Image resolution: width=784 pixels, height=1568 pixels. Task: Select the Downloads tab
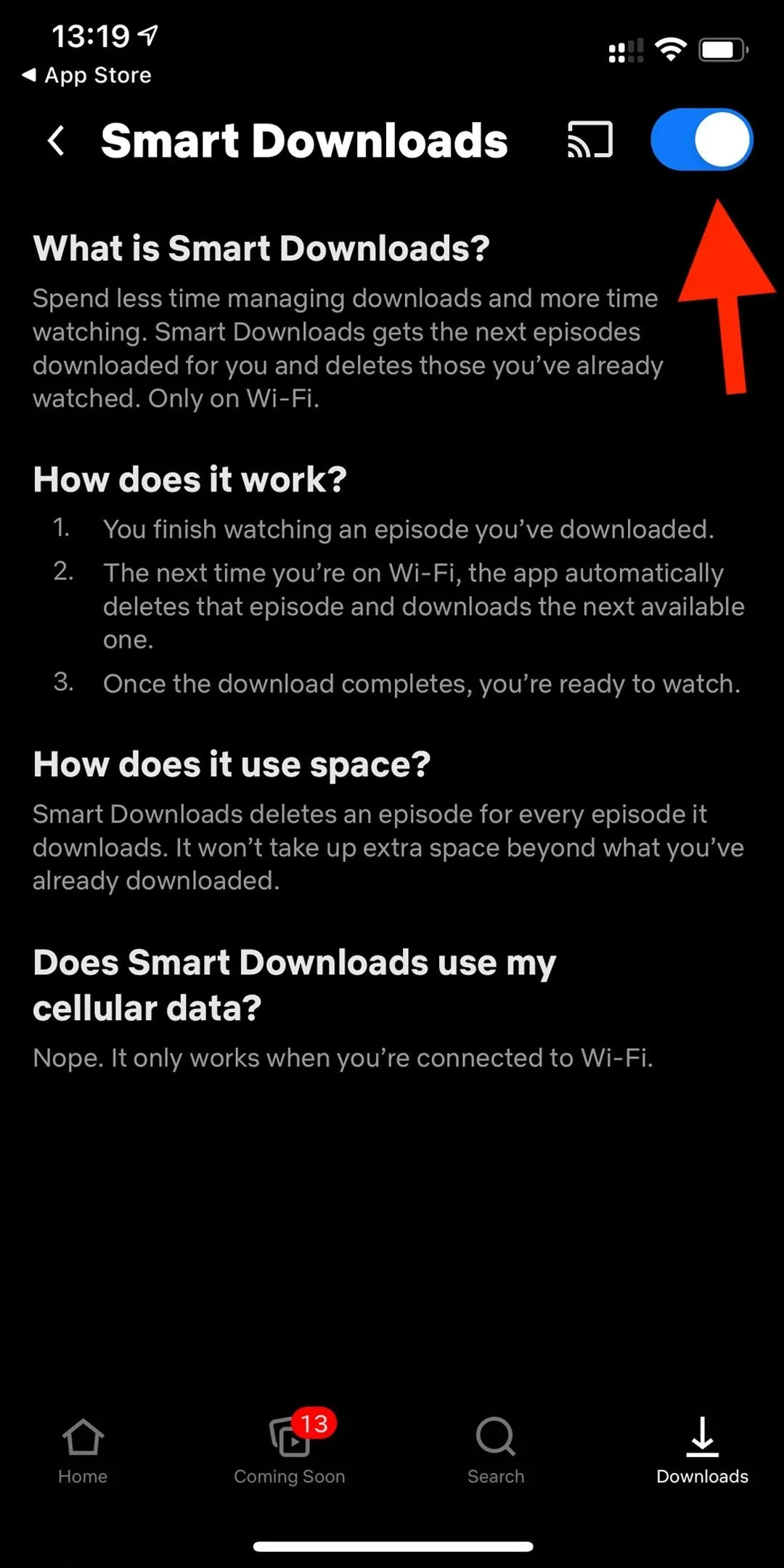[702, 1451]
